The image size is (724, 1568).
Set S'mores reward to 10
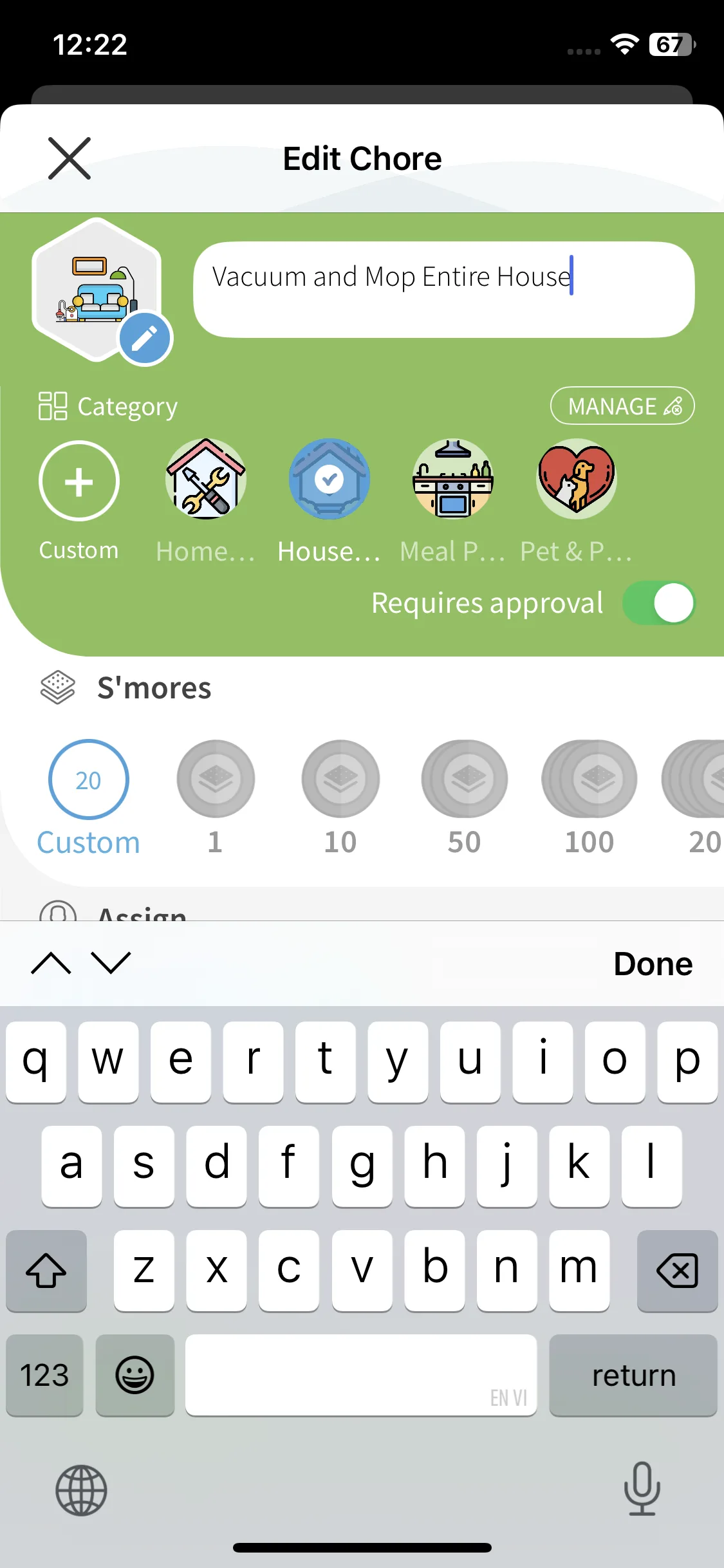[x=340, y=779]
